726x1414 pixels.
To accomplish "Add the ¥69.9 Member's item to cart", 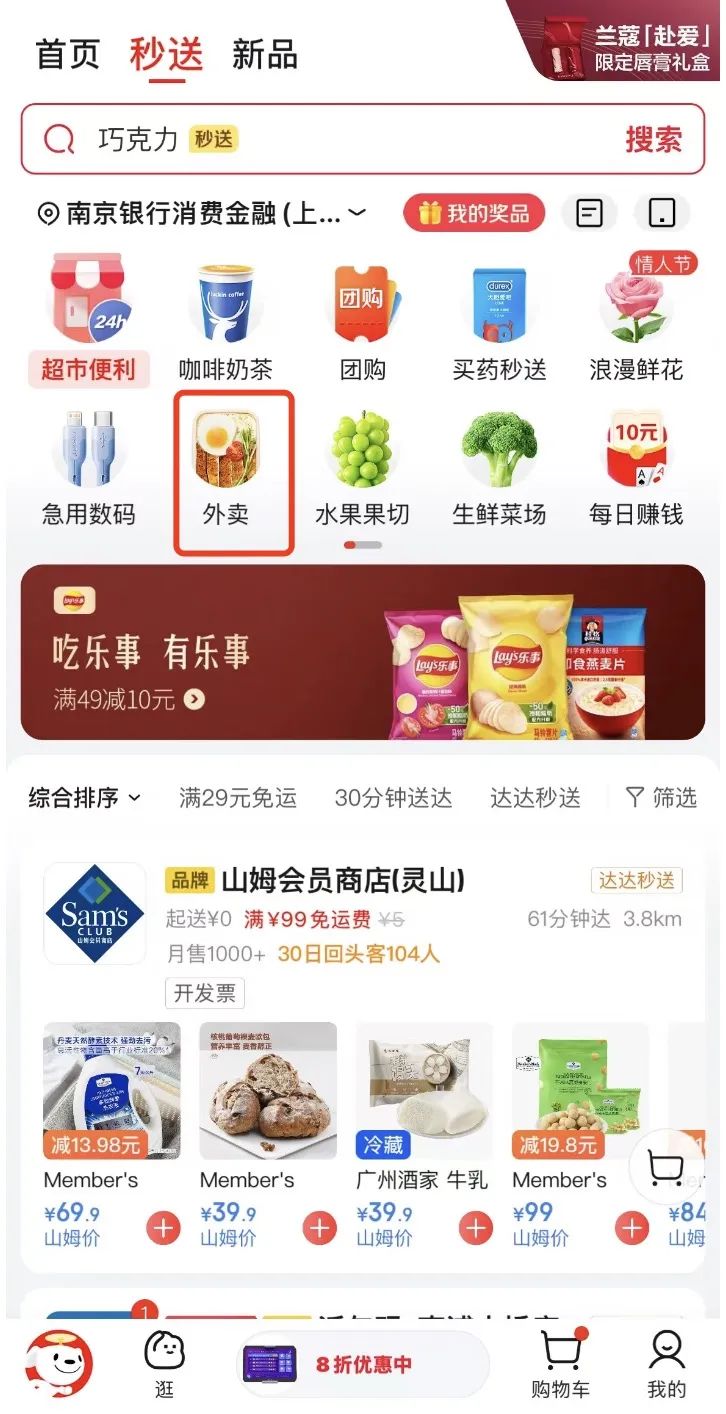I will (163, 1227).
